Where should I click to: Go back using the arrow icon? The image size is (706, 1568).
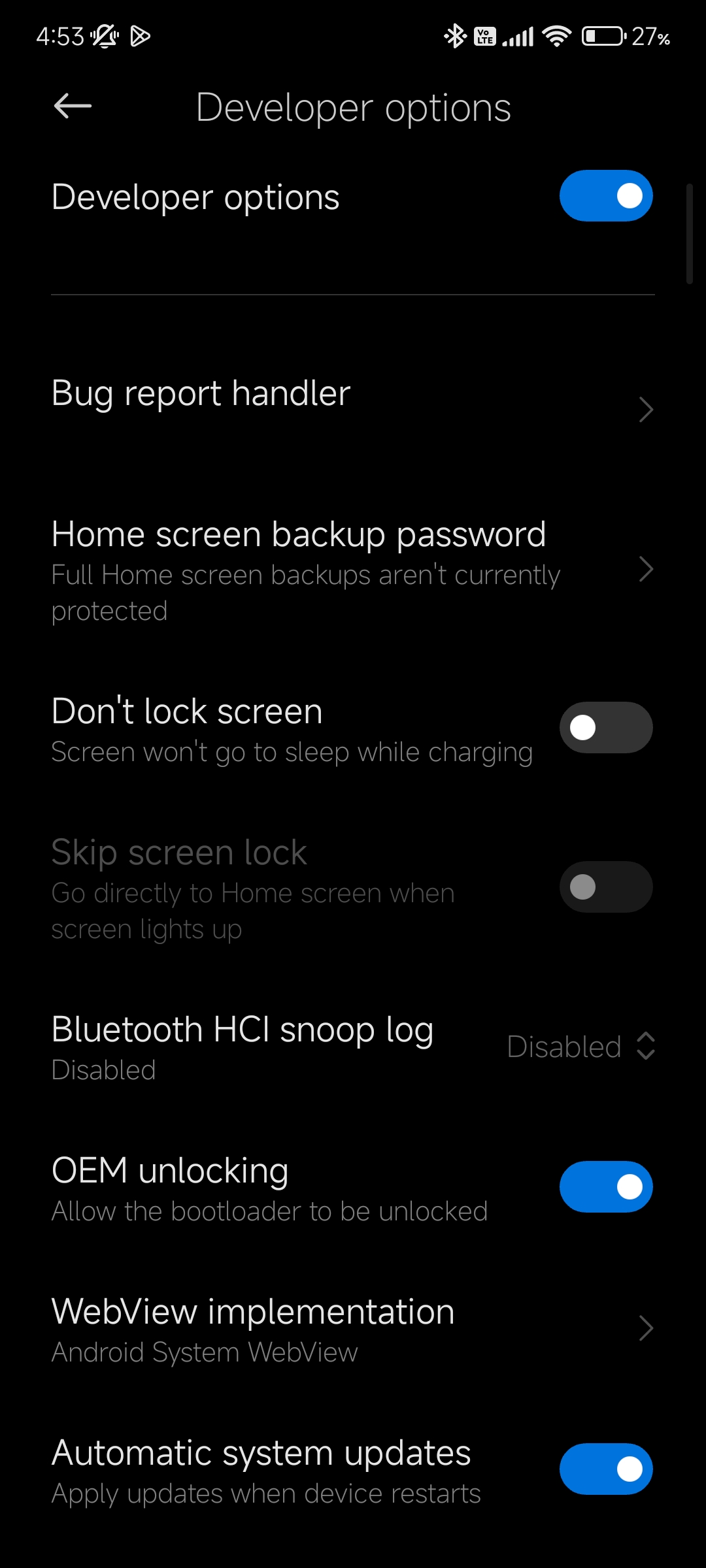point(73,106)
